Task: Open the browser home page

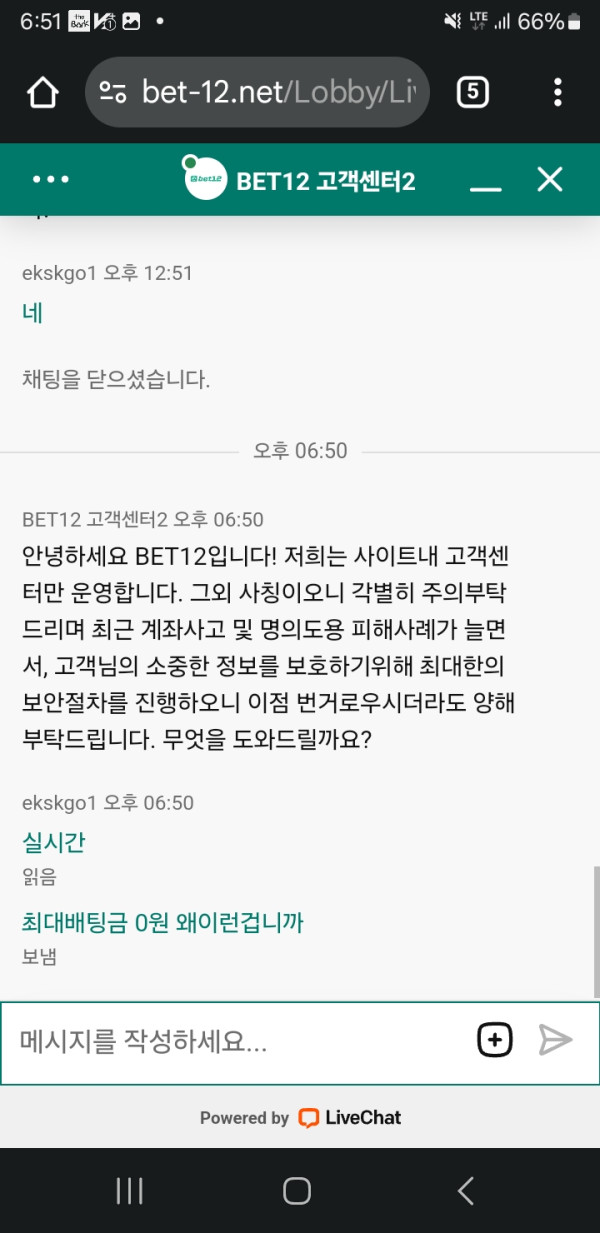Action: point(42,93)
